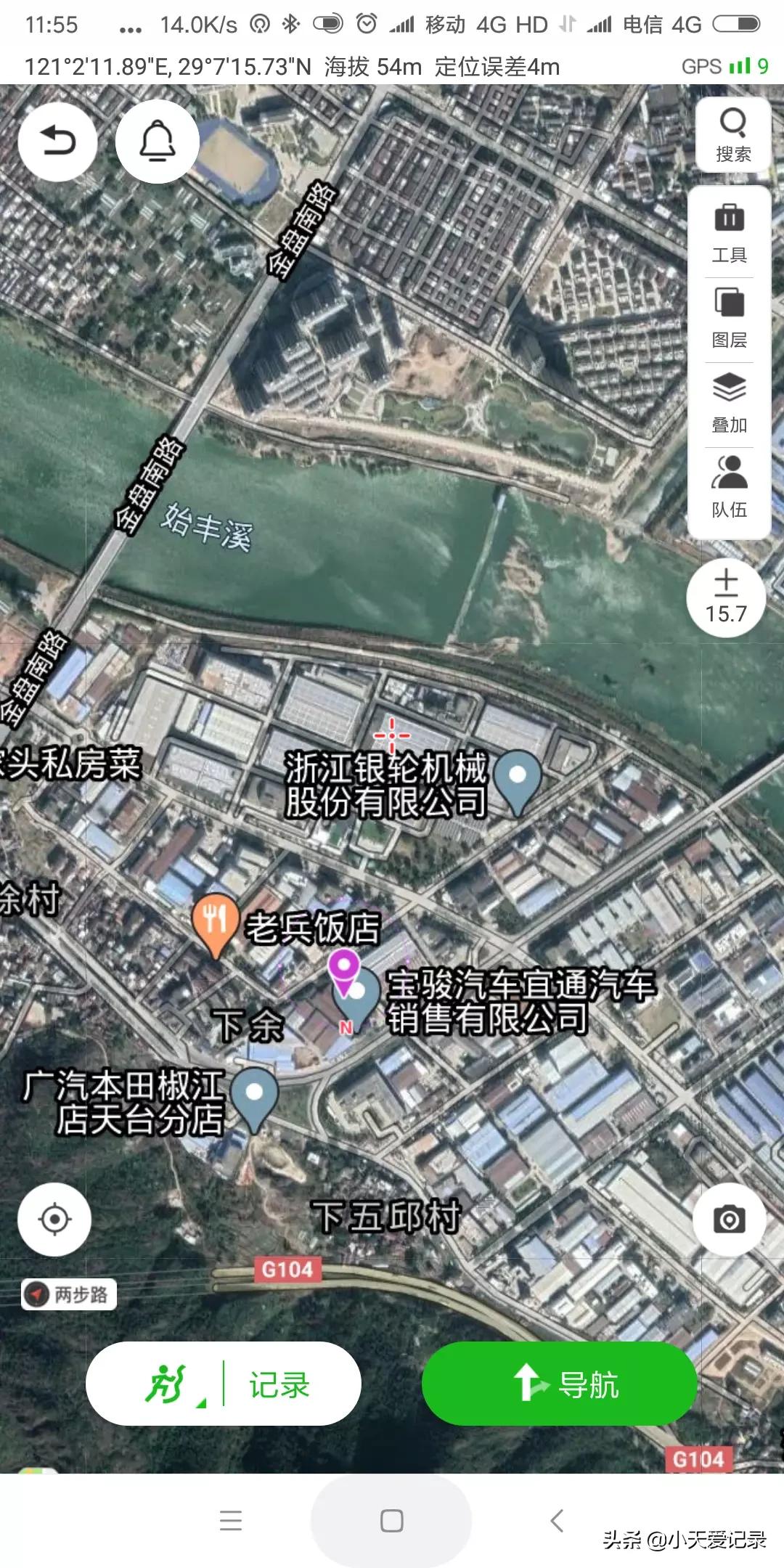Screen dimensions: 784x1568
Task: Open the notifications bell
Action: (x=158, y=141)
